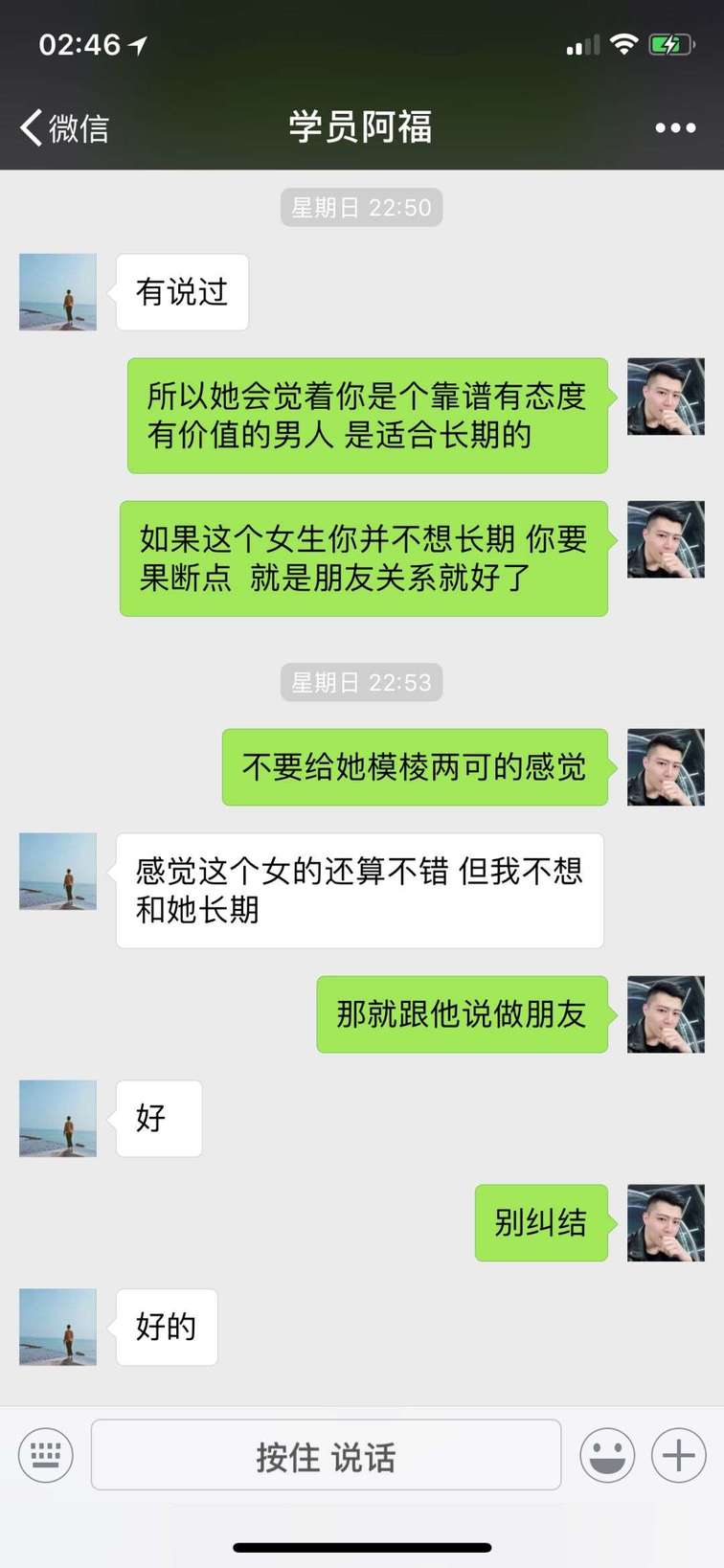
Task: Tap the 按住 说话 voice button
Action: point(326,1455)
